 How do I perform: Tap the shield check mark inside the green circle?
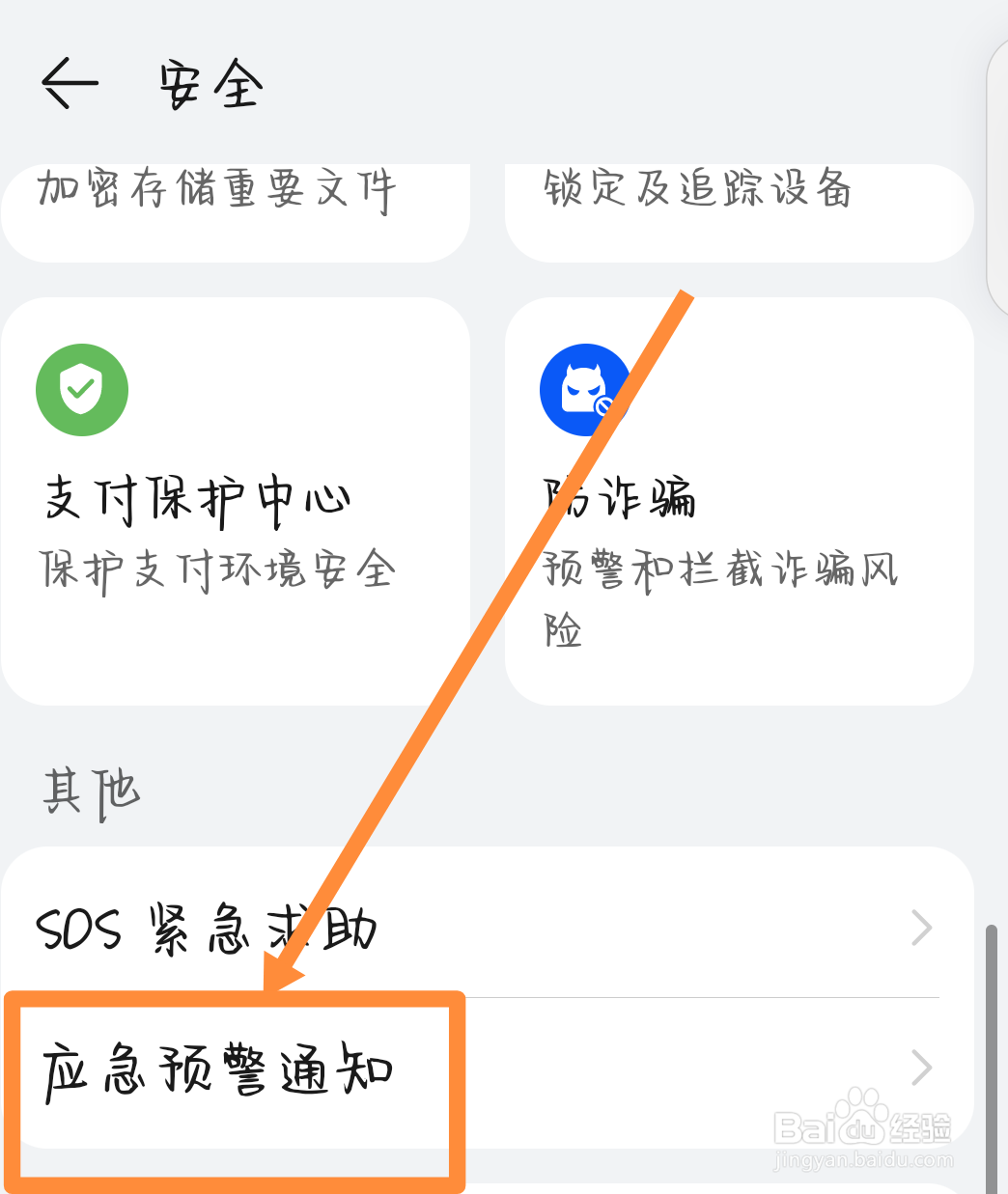82,389
